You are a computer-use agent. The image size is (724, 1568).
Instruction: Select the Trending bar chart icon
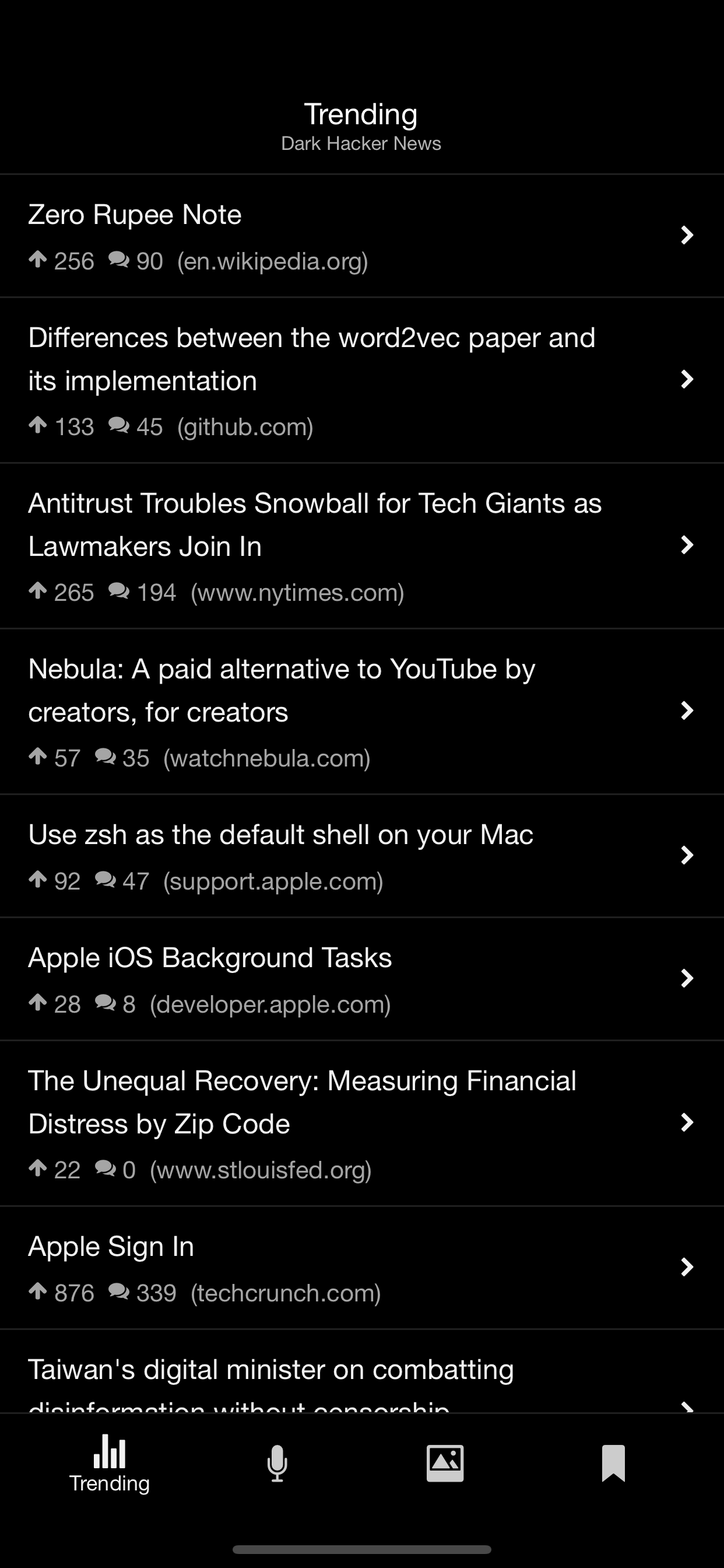point(110,1455)
